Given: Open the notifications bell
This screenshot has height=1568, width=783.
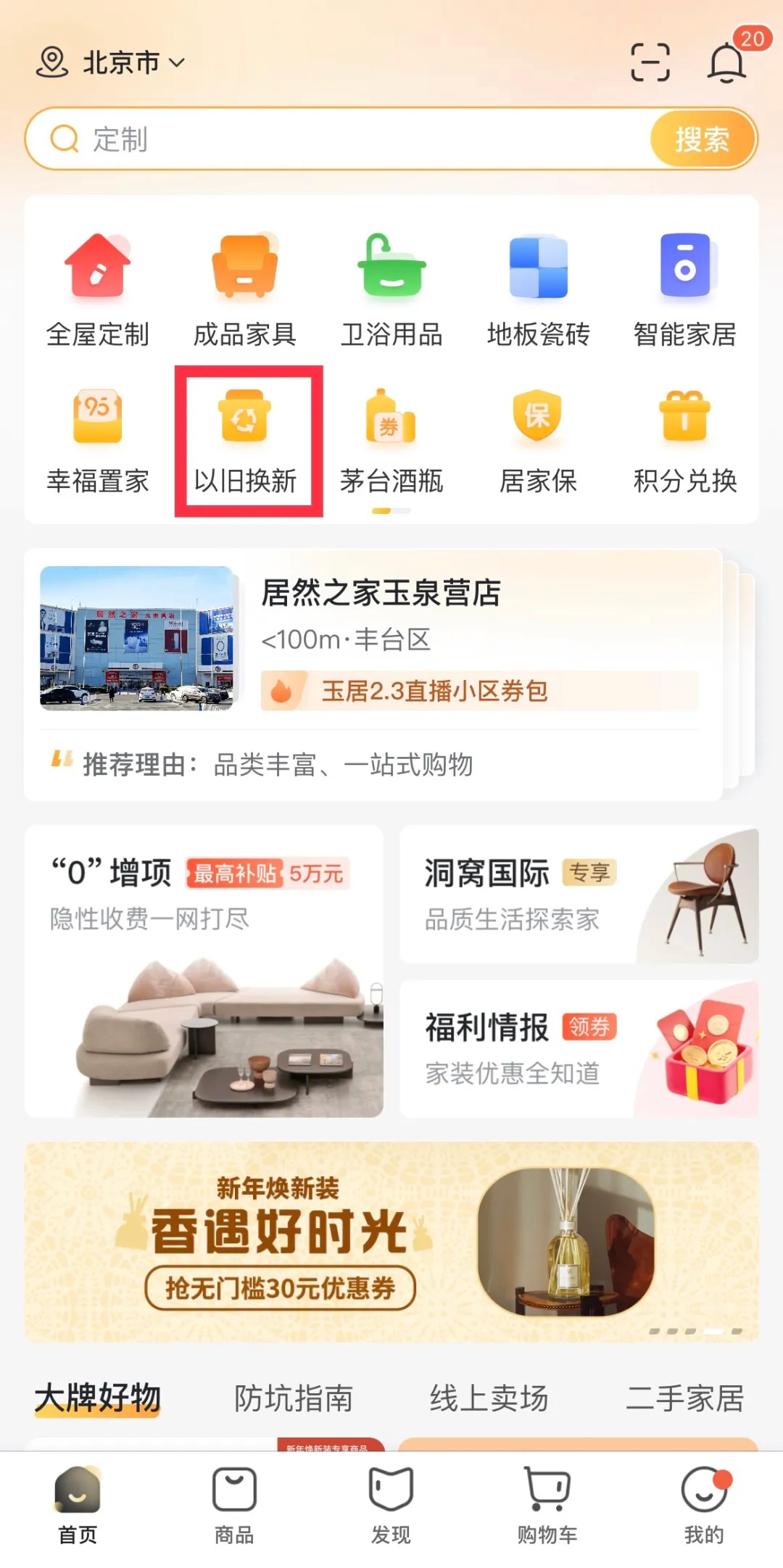Looking at the screenshot, I should tap(726, 62).
